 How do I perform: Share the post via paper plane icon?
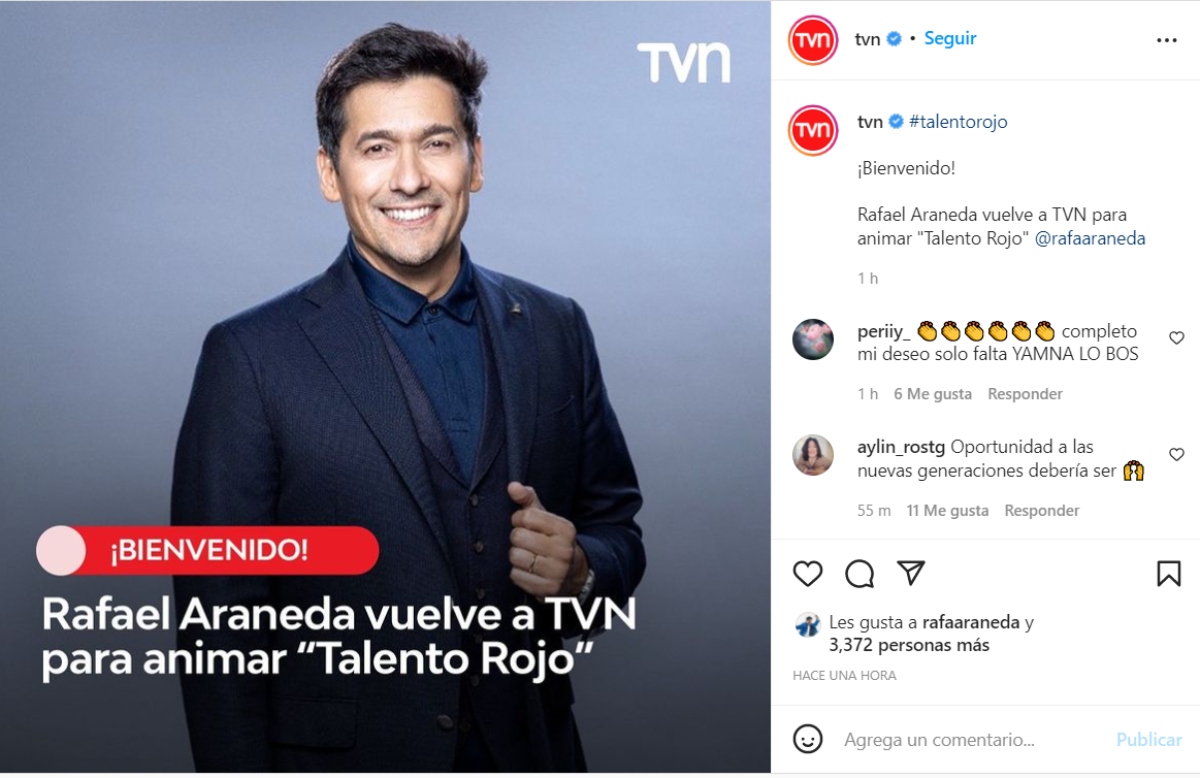pyautogui.click(x=910, y=573)
